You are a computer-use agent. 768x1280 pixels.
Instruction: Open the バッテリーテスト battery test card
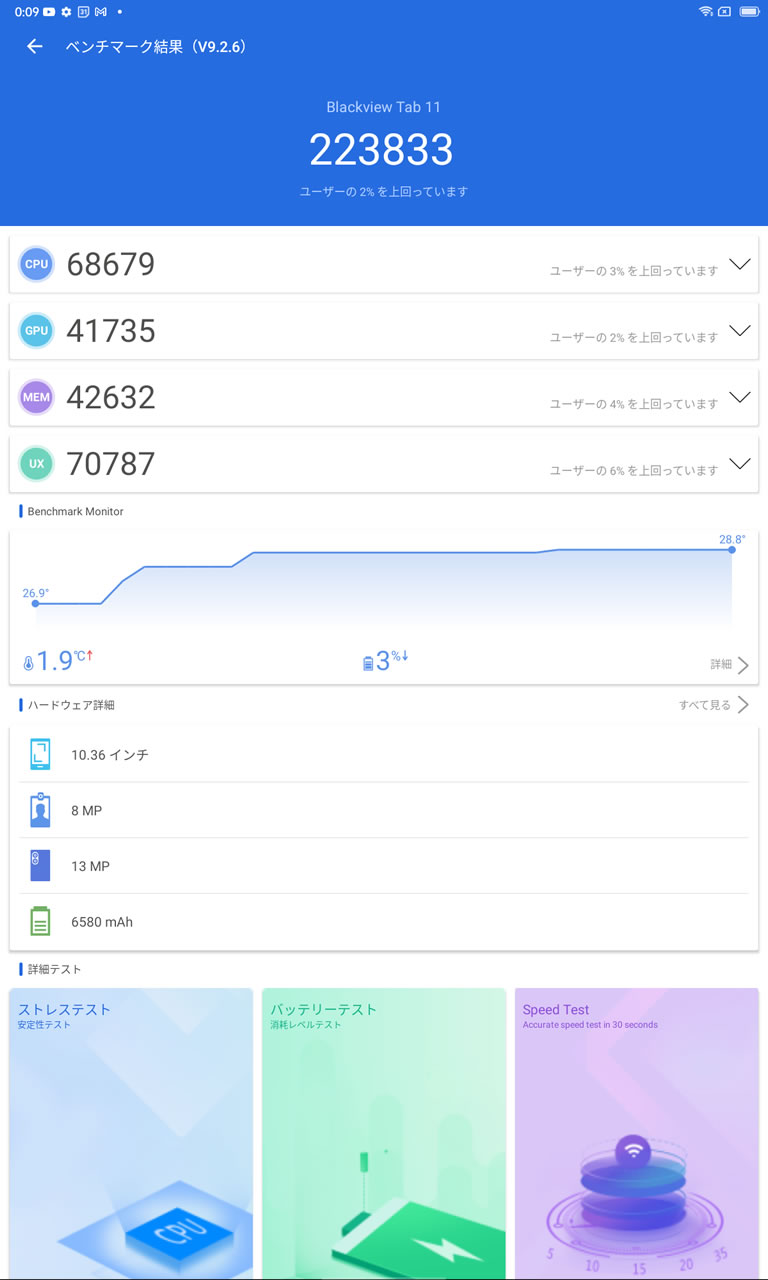click(x=384, y=1134)
